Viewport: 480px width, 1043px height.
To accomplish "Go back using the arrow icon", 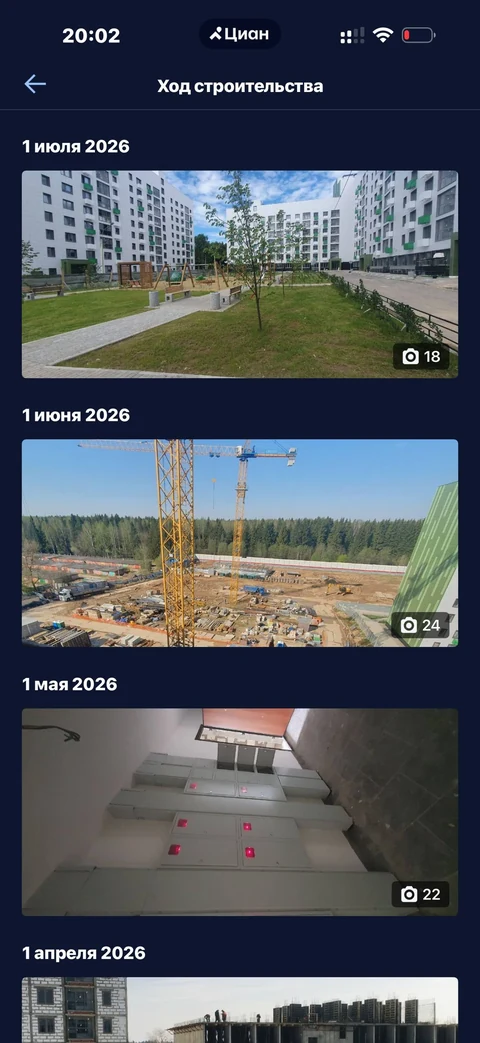I will [35, 84].
